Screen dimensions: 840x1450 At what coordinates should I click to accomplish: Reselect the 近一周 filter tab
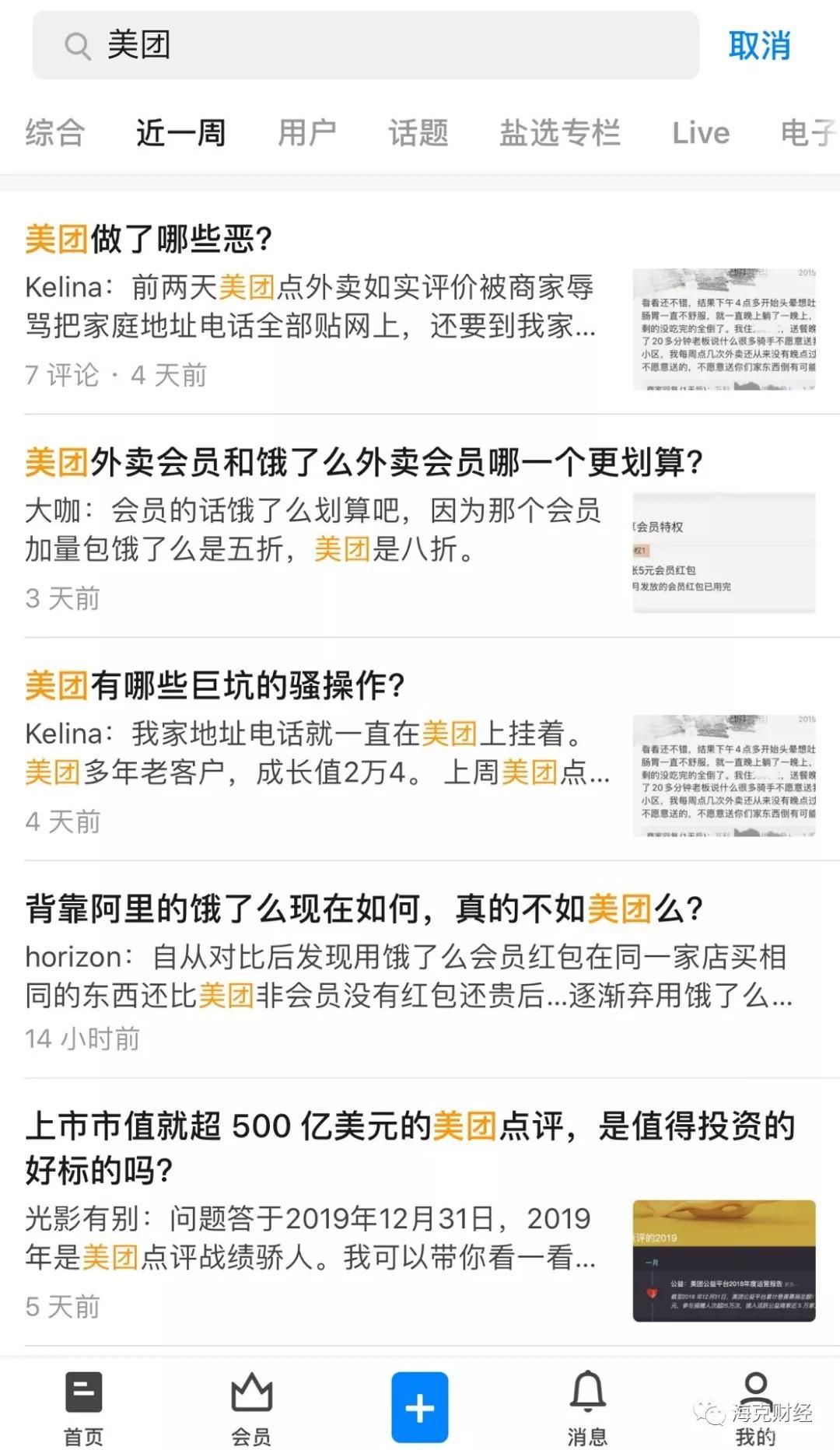[x=181, y=132]
